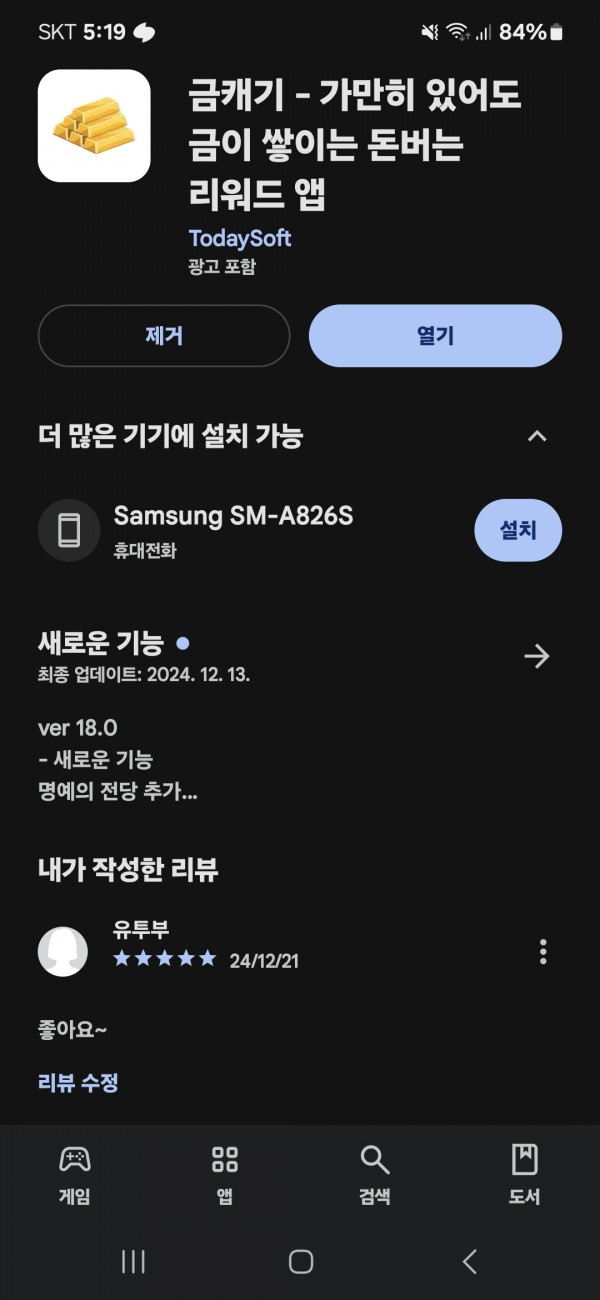Go back with the system back button
Screen dimensions: 600x1300
click(x=469, y=1261)
